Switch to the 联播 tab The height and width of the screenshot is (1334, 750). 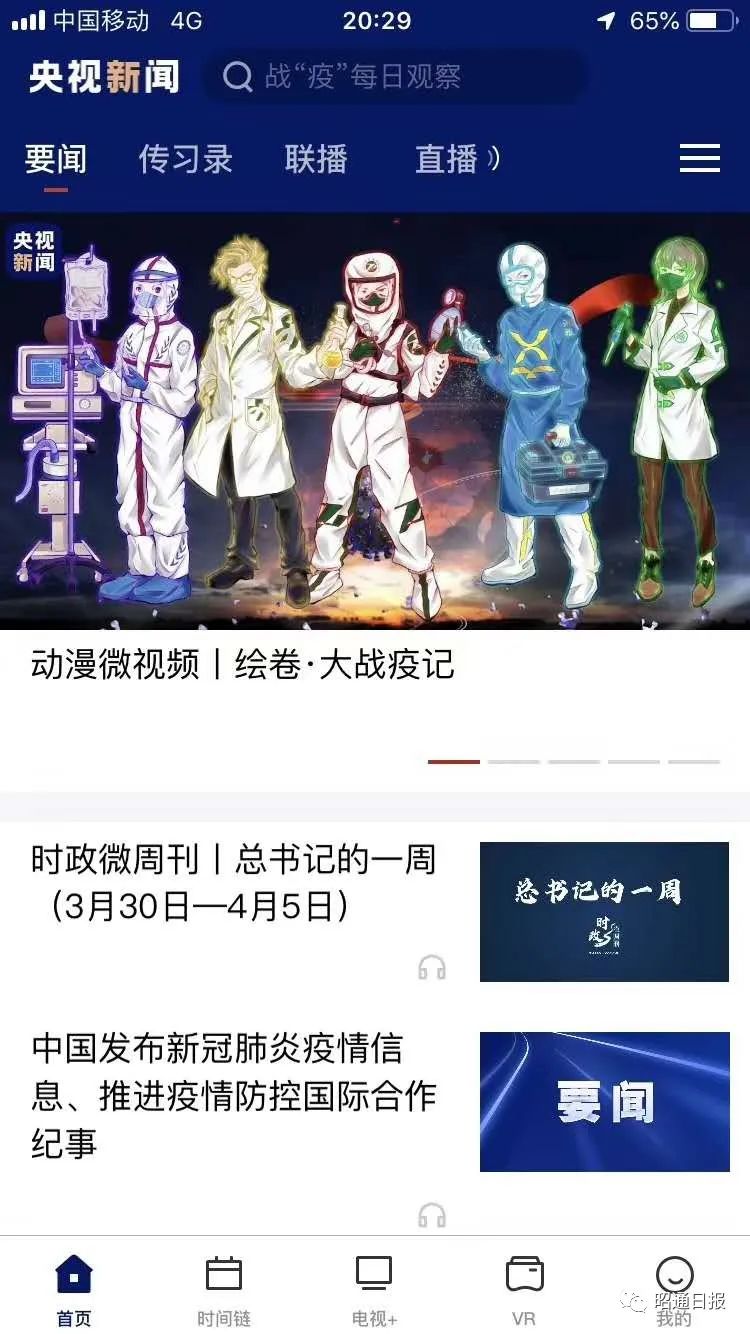[x=316, y=159]
